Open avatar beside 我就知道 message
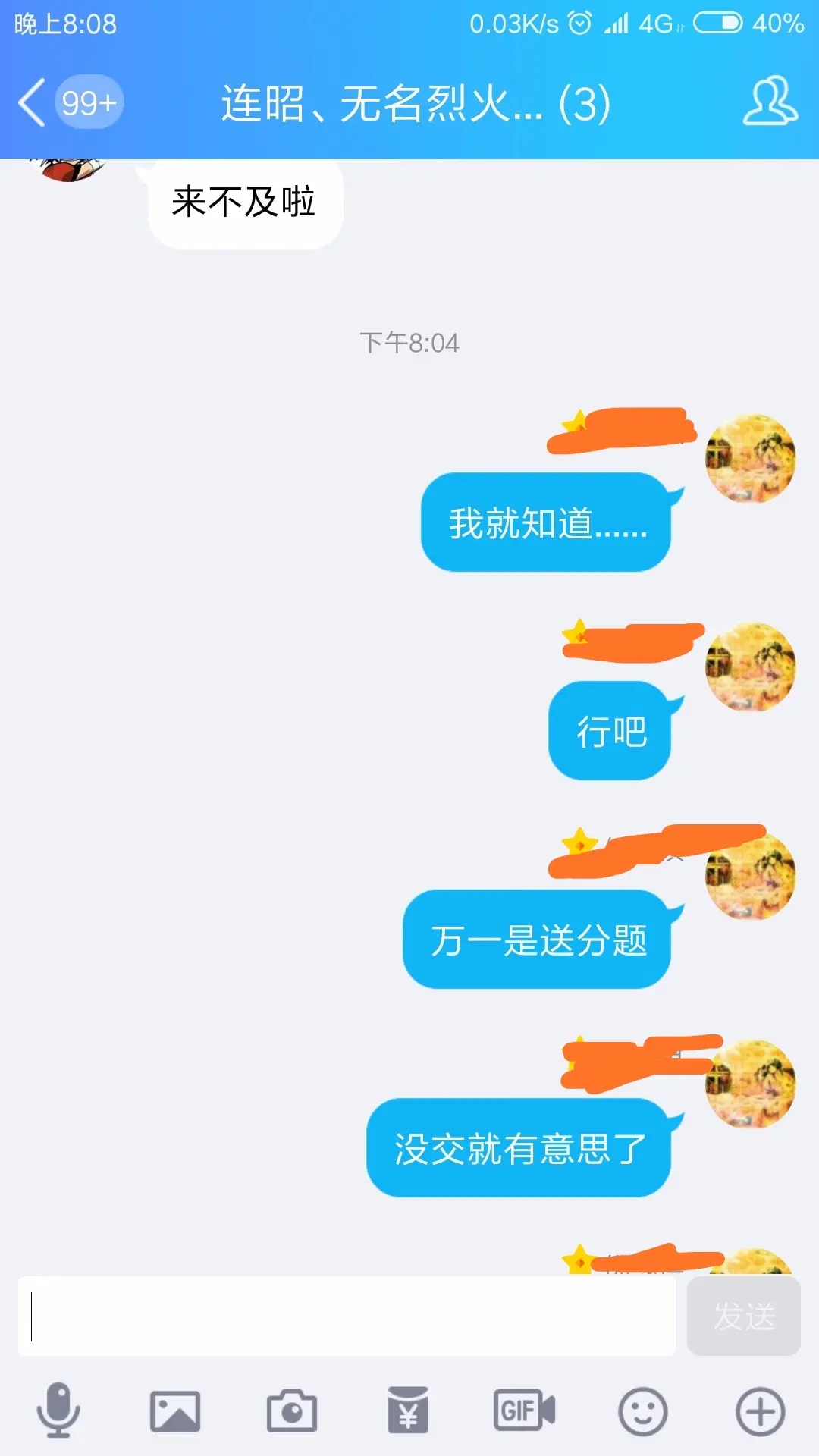Screen dimensions: 819x1456 coord(750,458)
